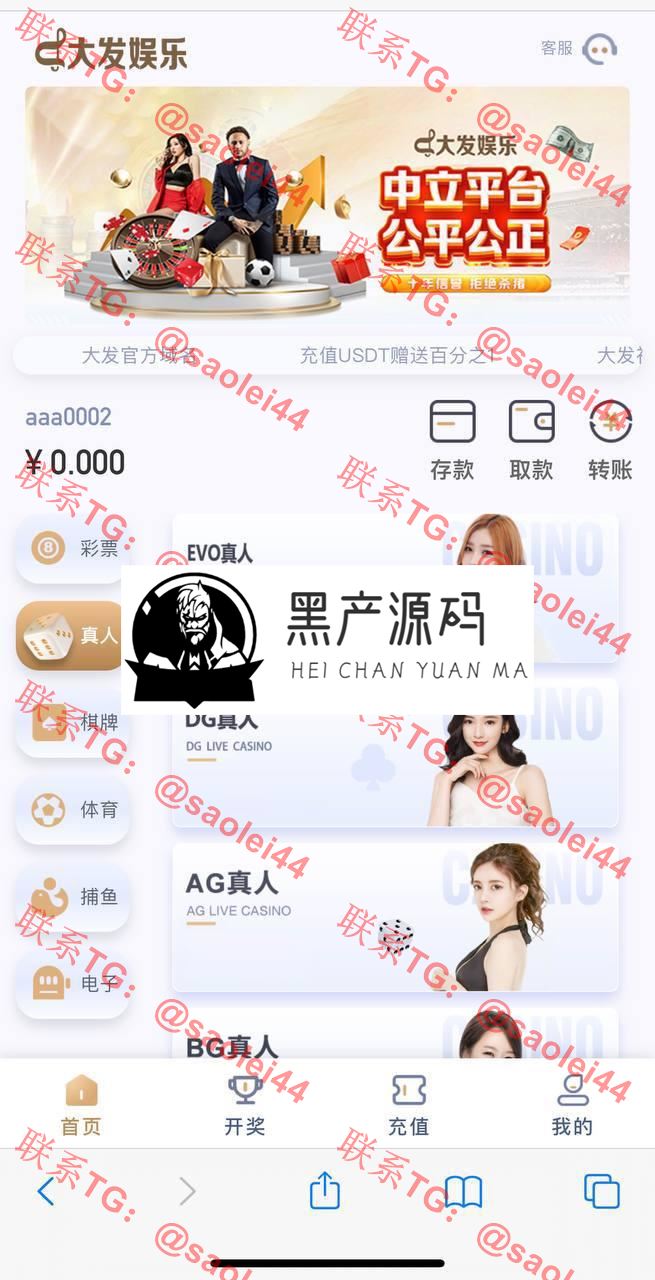This screenshot has width=655, height=1280.
Task: Select the 彩票 lottery category
Action: (x=72, y=548)
